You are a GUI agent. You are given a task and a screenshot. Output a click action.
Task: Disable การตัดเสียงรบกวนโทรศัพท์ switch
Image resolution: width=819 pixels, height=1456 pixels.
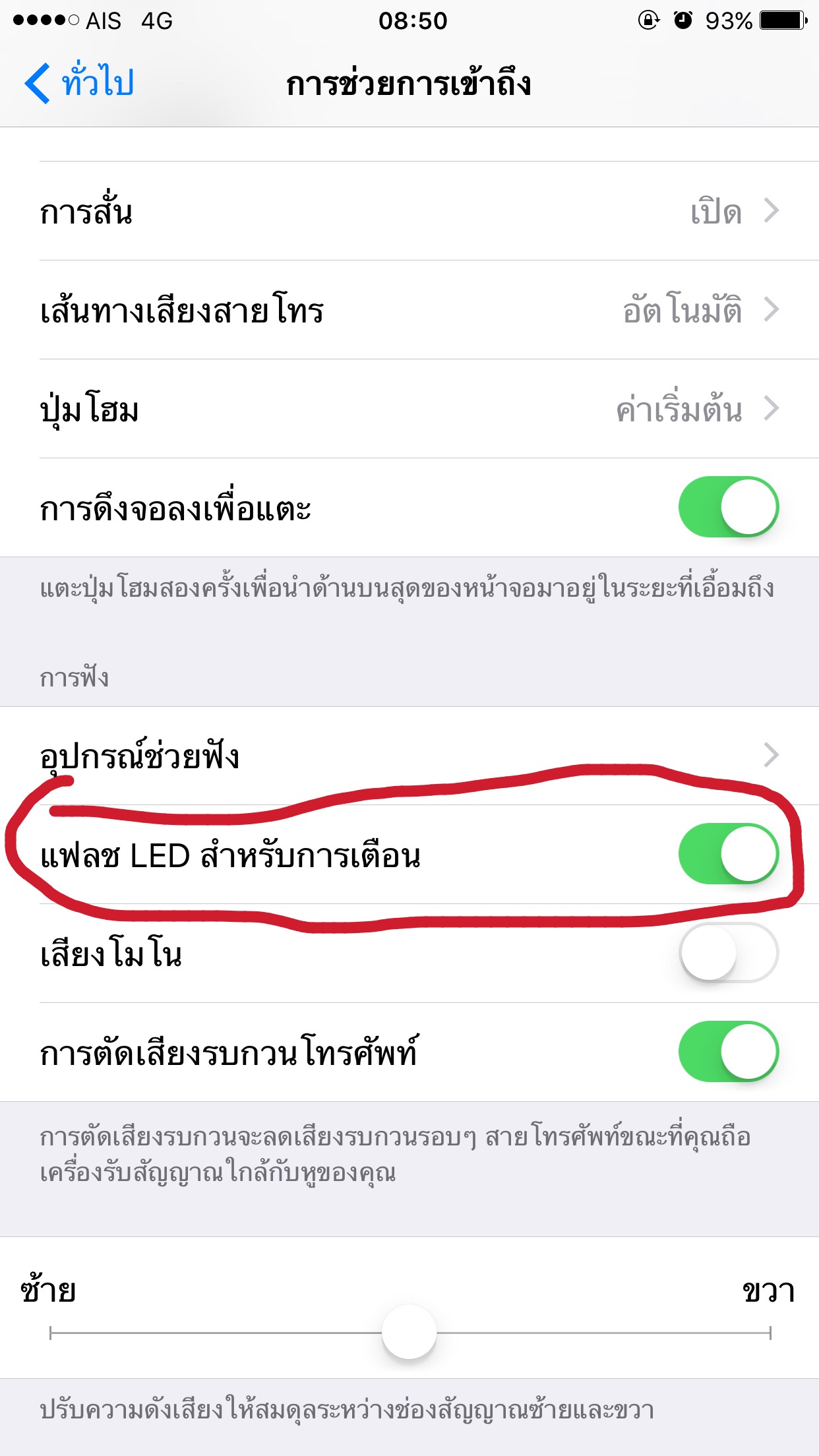point(729,1052)
